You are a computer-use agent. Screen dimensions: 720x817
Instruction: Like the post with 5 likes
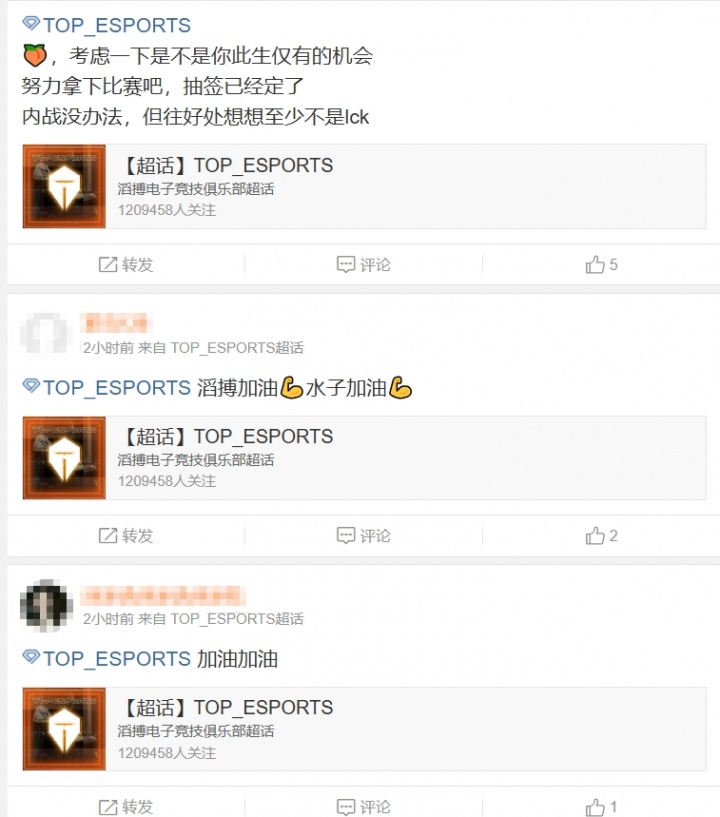click(x=601, y=265)
